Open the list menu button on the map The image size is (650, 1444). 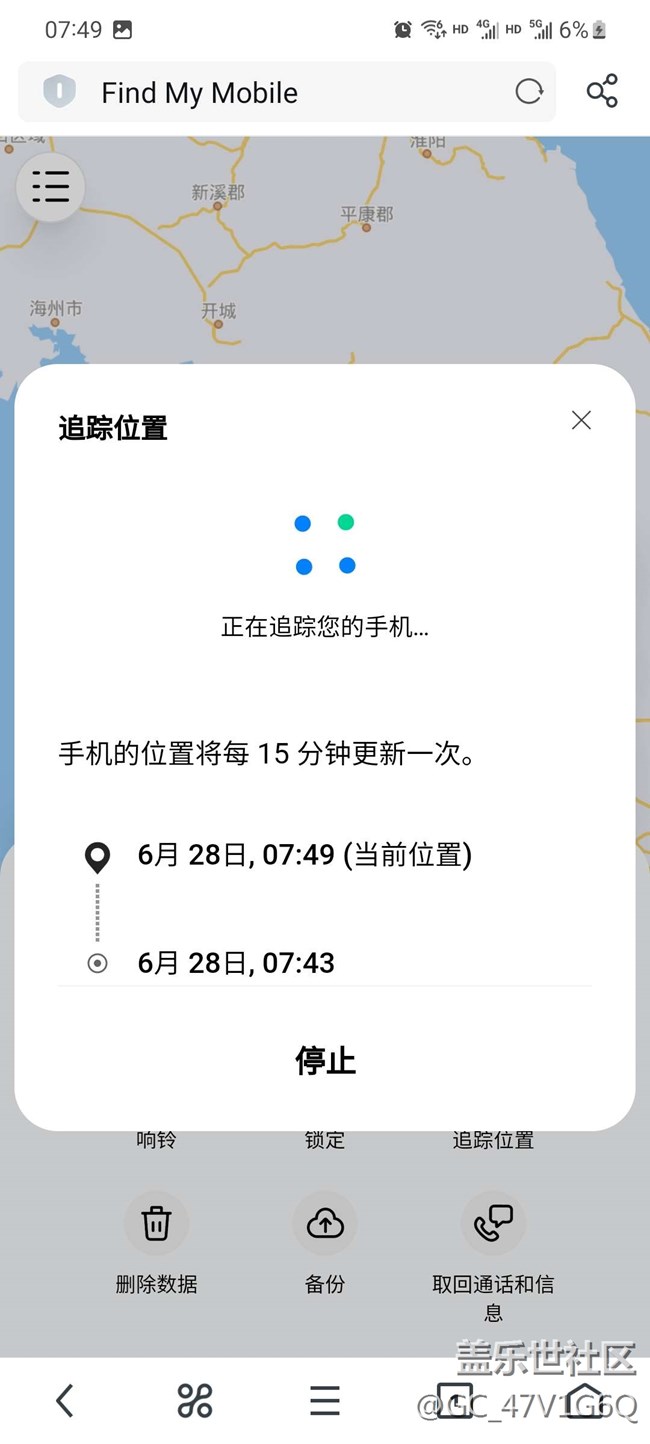click(x=50, y=187)
